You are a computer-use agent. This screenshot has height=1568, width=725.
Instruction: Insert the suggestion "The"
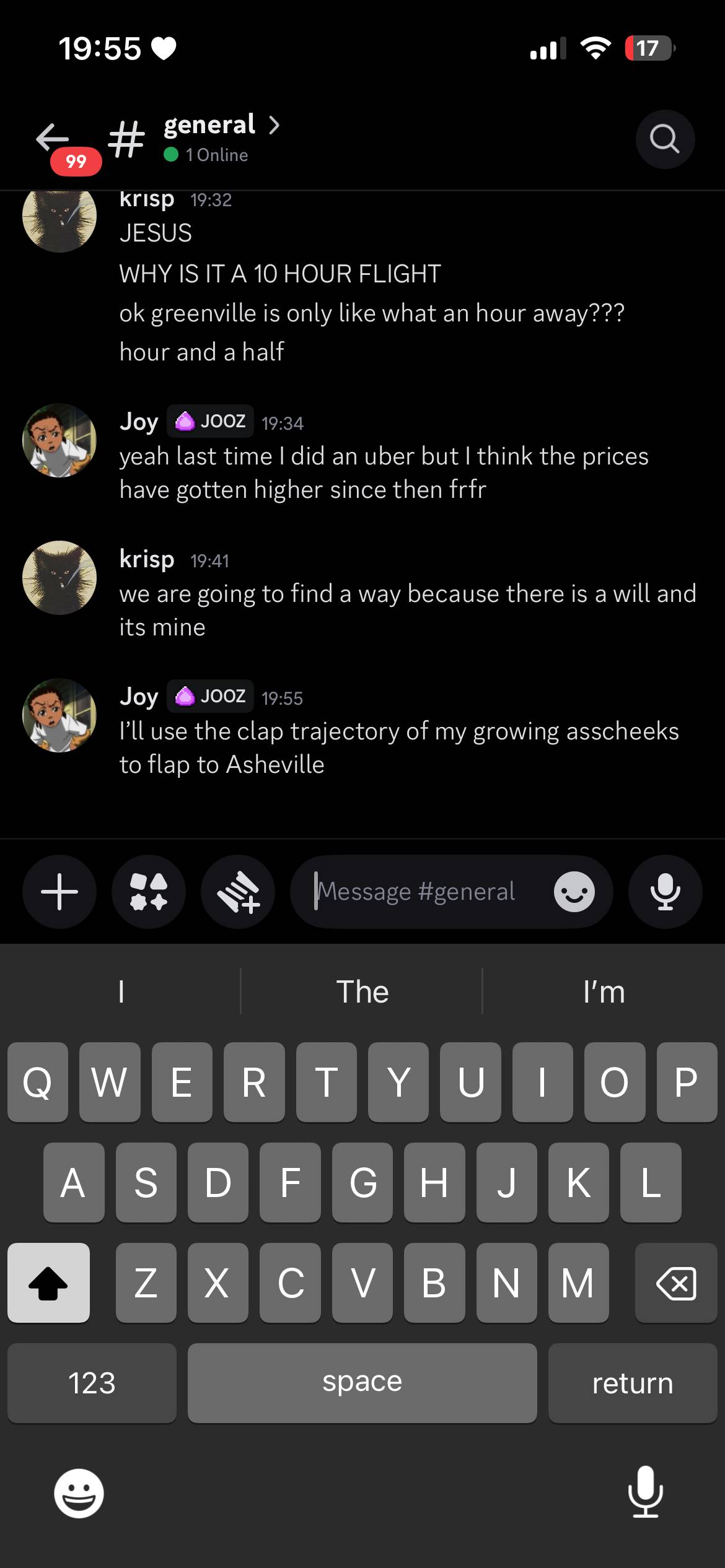pos(362,991)
